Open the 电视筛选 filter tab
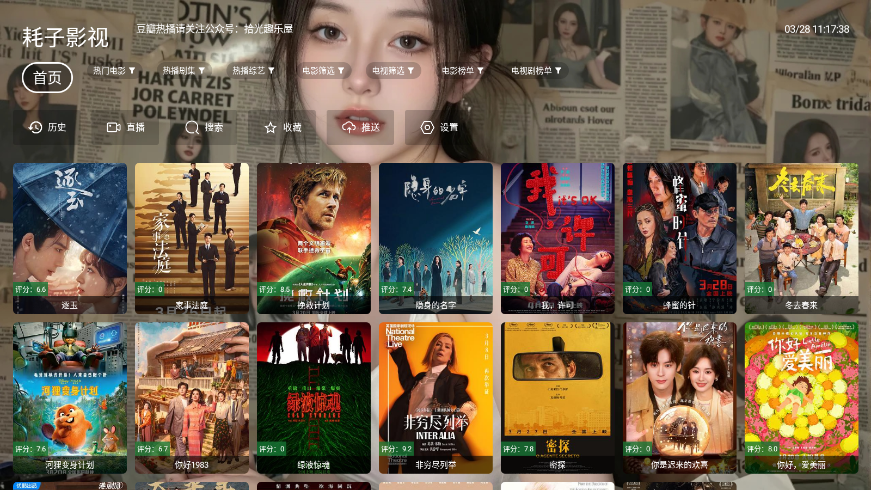Viewport: 871px width, 490px height. point(393,71)
